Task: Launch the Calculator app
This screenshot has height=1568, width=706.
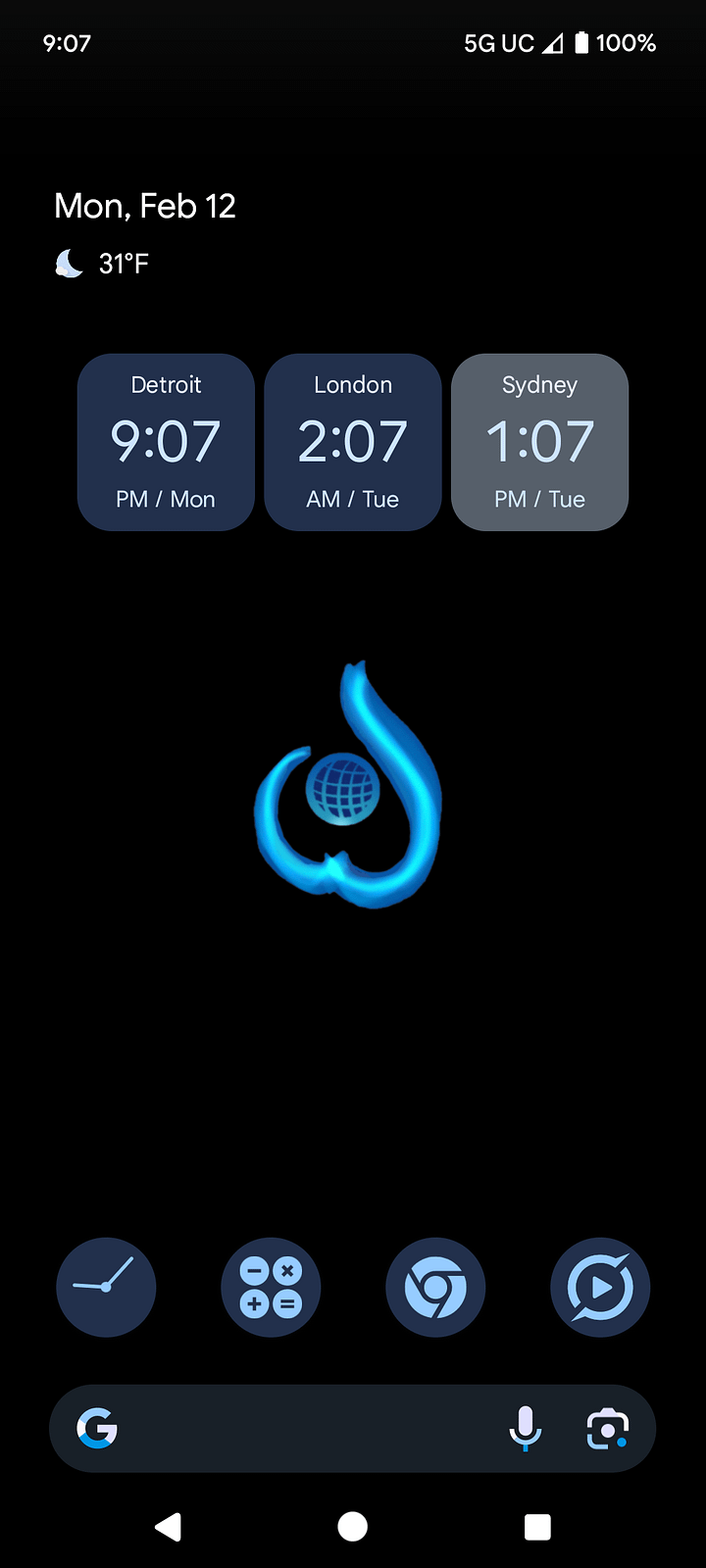Action: pyautogui.click(x=271, y=1287)
